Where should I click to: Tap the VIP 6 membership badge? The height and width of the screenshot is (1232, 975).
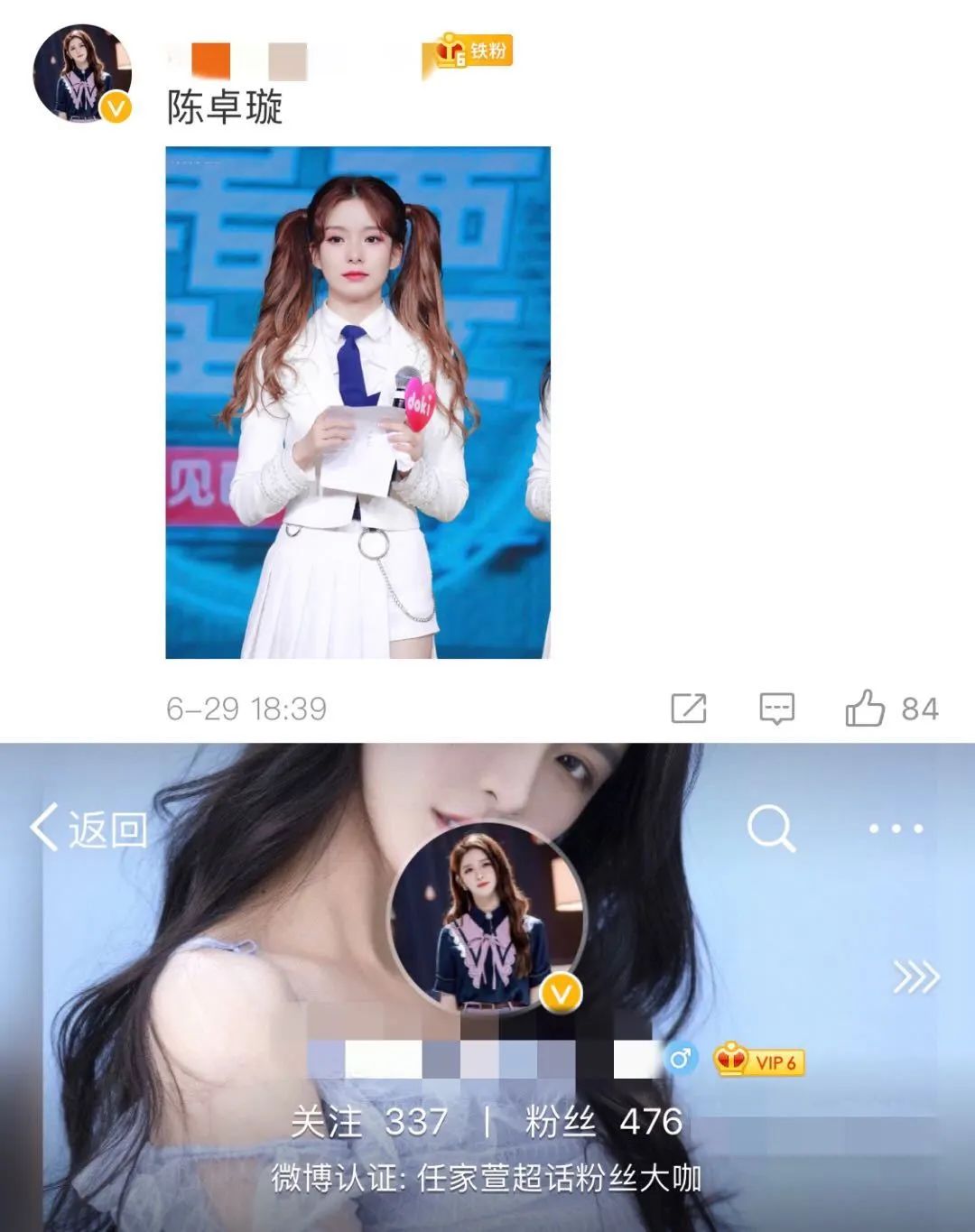coord(758,1061)
